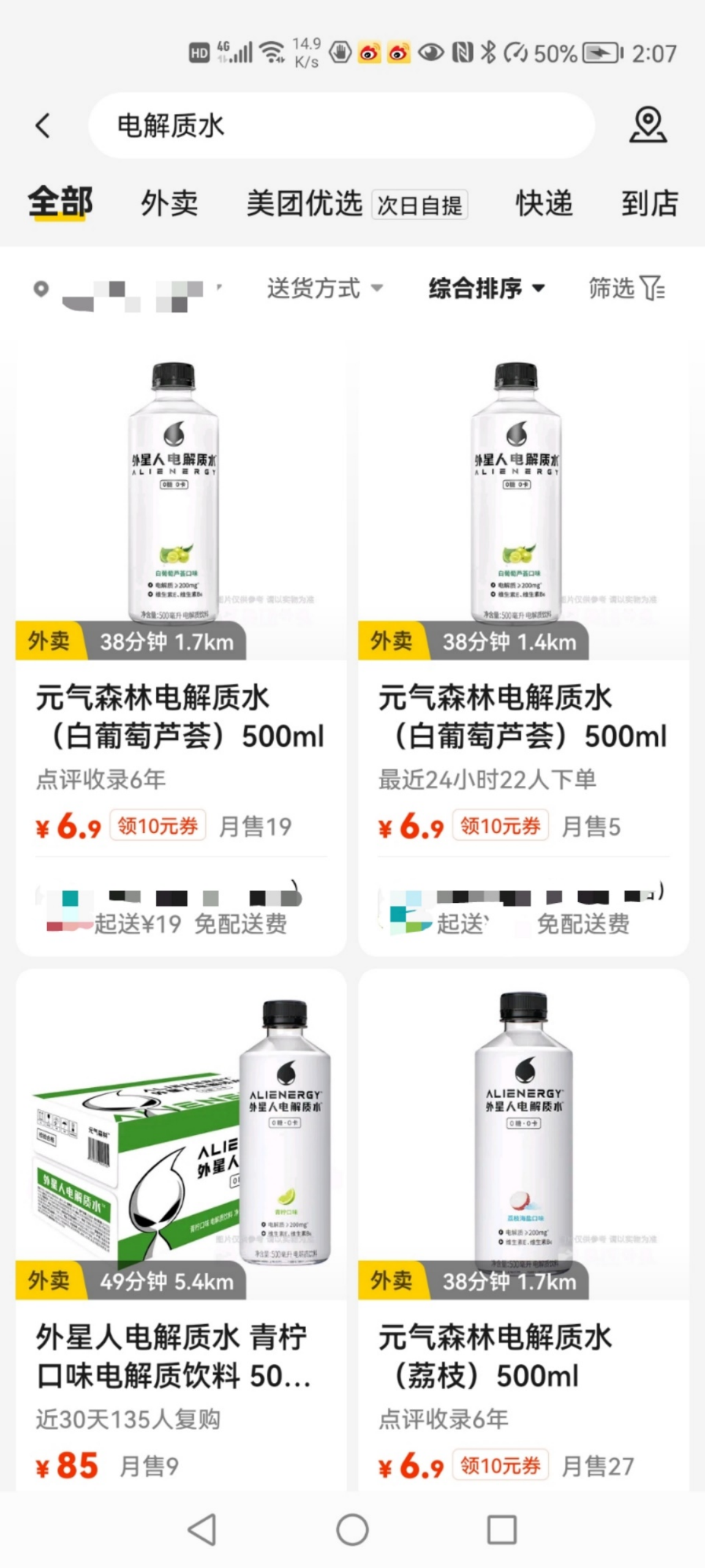Select the 全部 tab

pyautogui.click(x=60, y=202)
